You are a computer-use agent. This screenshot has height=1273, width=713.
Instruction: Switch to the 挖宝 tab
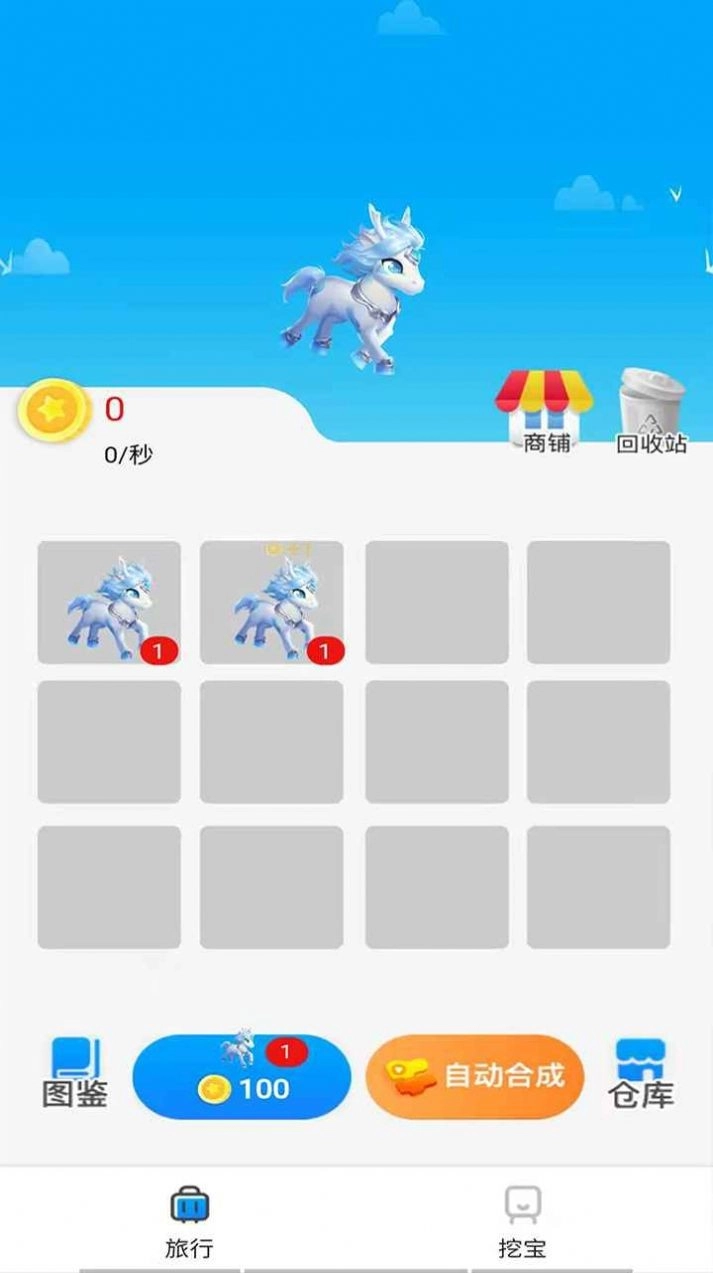(x=522, y=1220)
